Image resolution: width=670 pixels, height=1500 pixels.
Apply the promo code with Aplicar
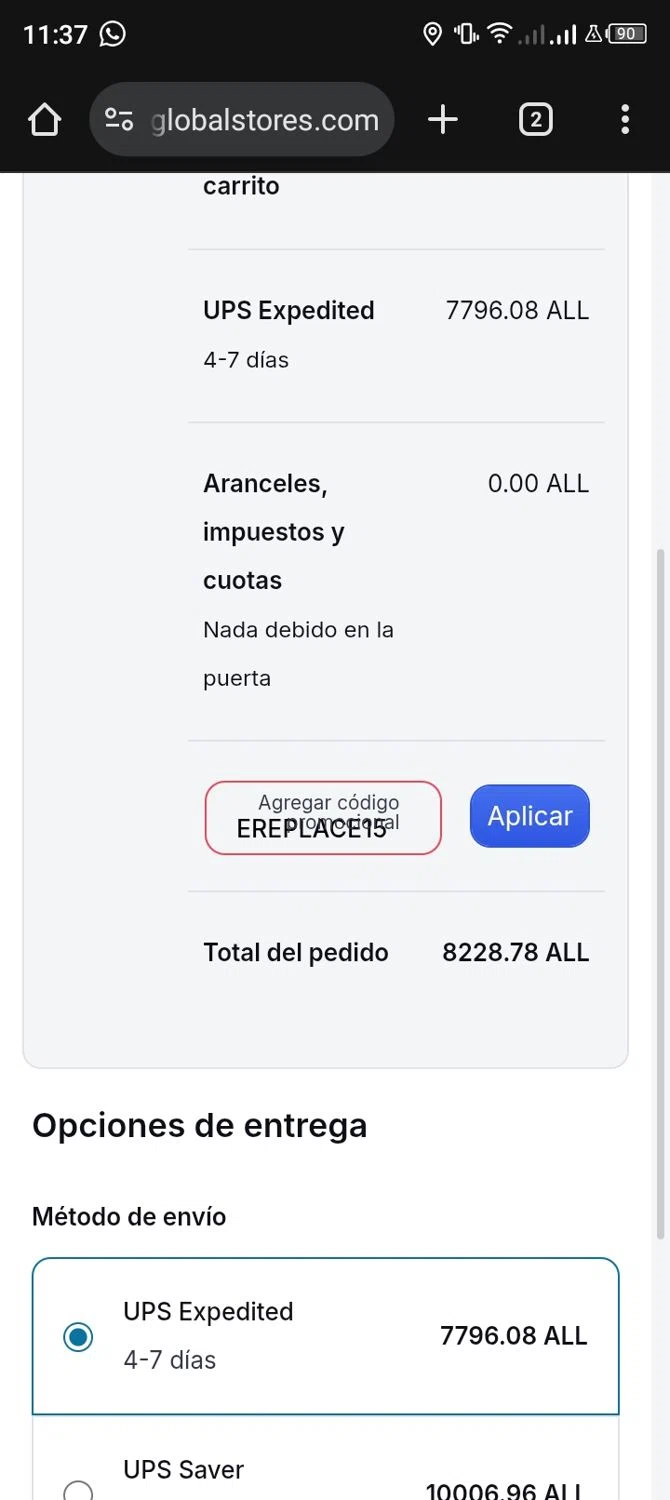point(529,816)
